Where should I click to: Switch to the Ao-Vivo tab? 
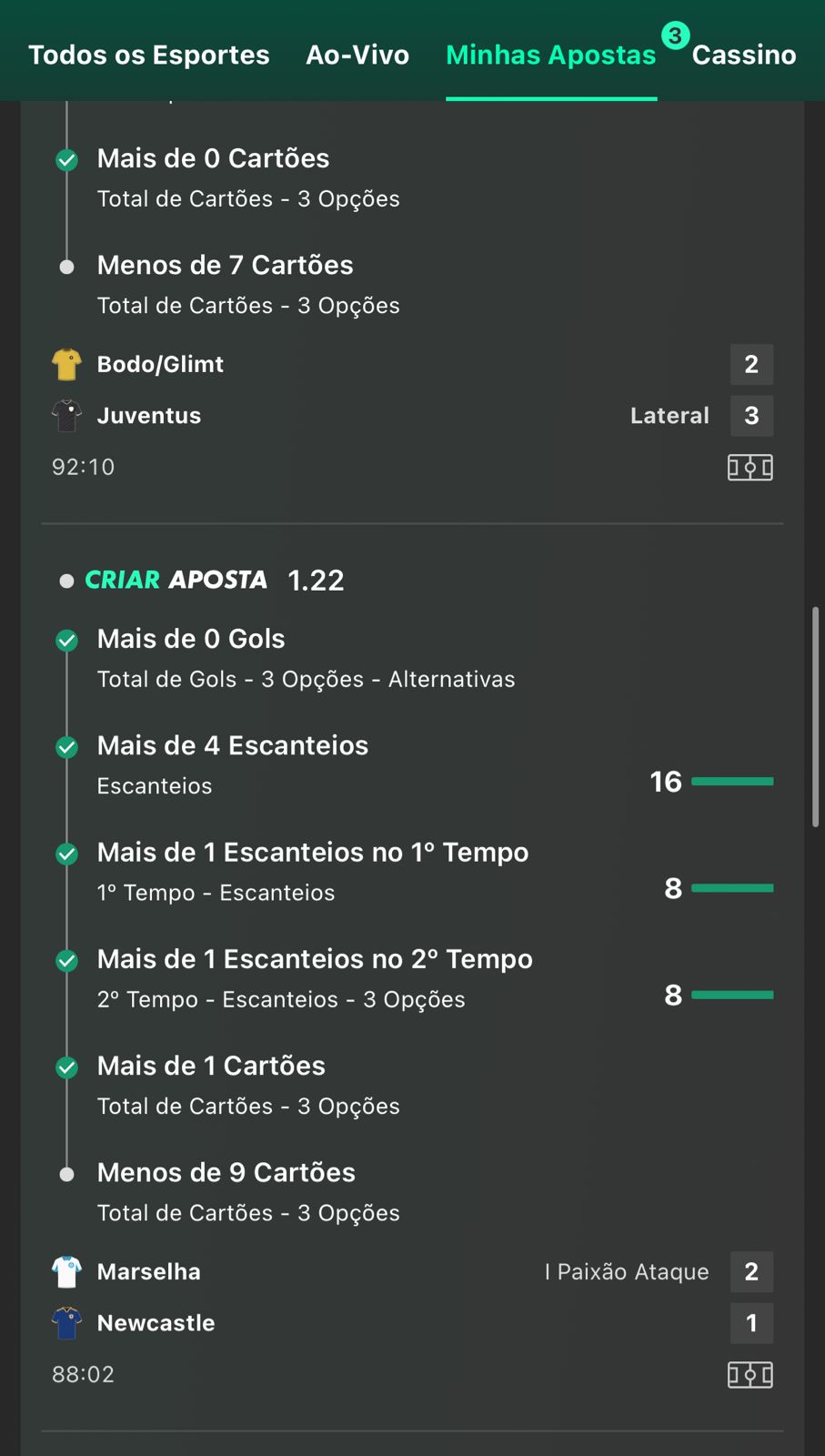[357, 55]
